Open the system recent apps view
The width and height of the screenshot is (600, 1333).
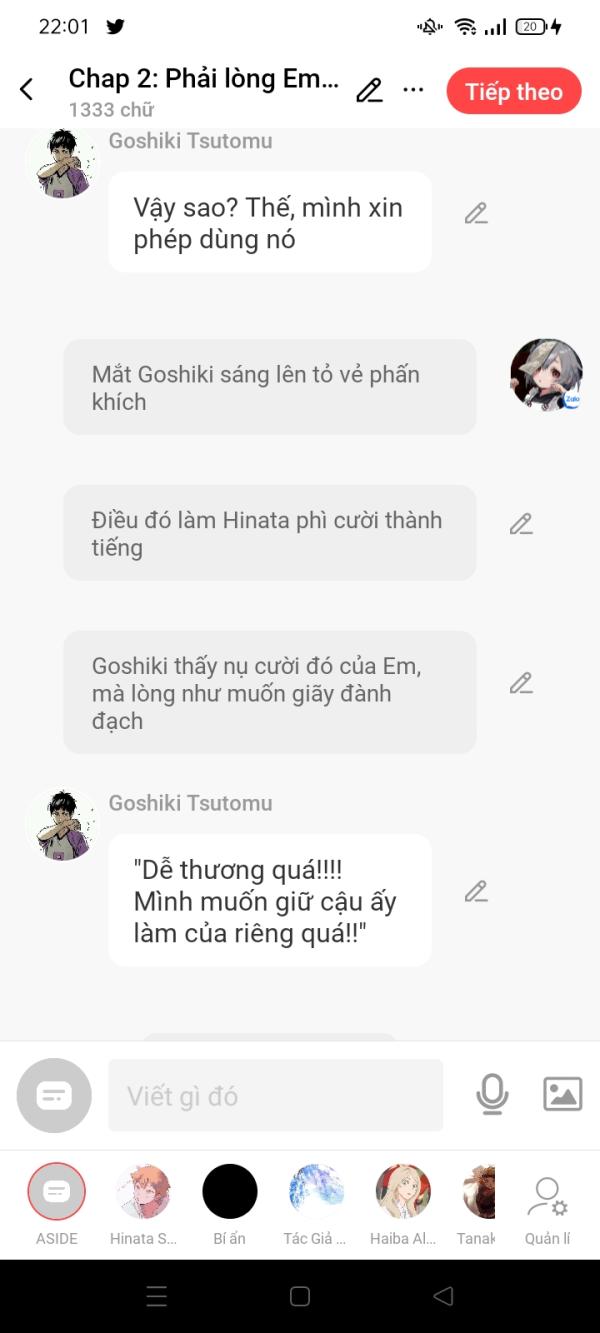pyautogui.click(x=157, y=1297)
